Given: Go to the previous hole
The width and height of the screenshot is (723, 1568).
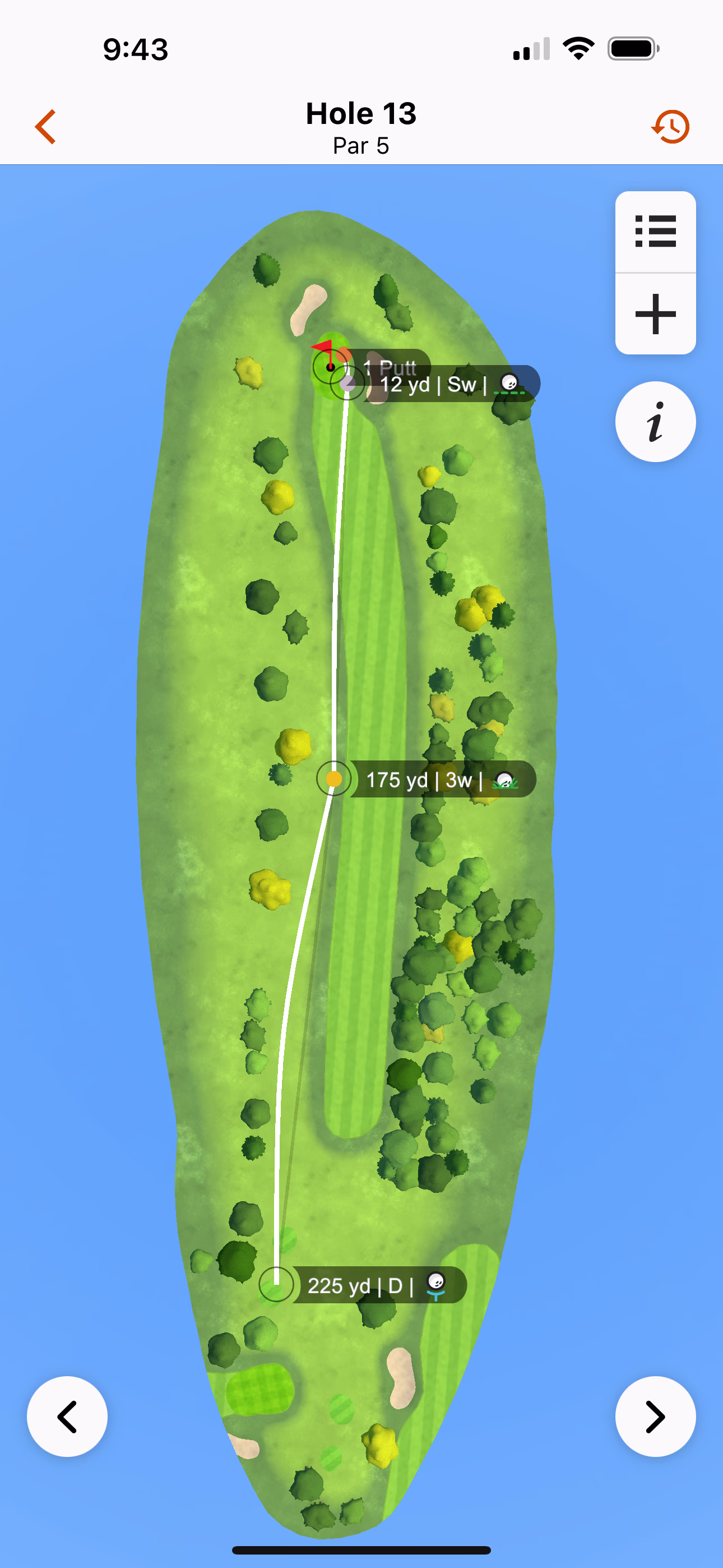Looking at the screenshot, I should tap(67, 1416).
